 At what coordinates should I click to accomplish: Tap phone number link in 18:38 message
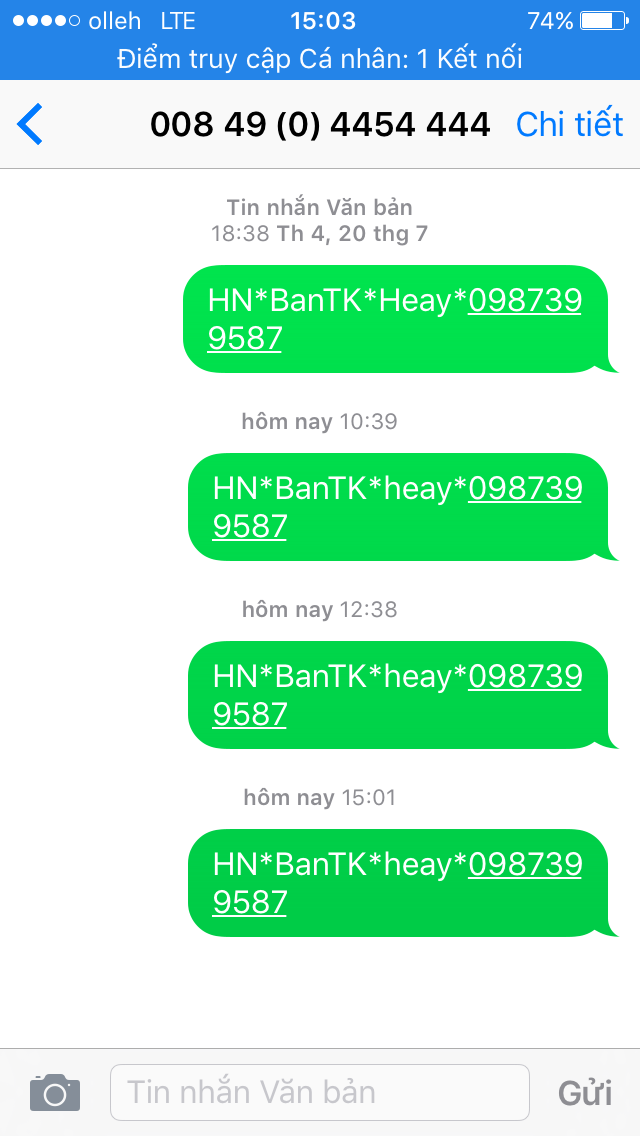point(524,301)
